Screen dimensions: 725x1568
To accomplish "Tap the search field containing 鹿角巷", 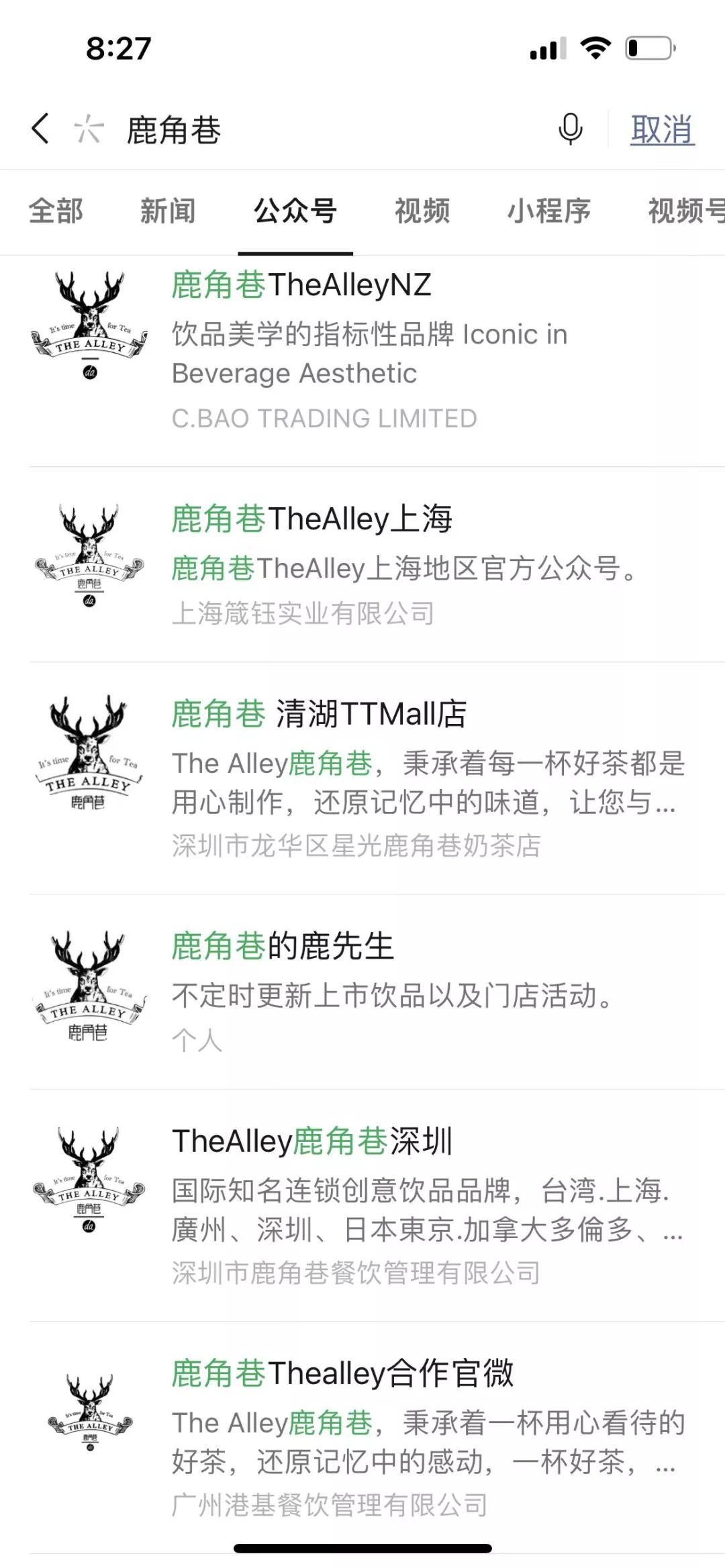I will click(322, 129).
